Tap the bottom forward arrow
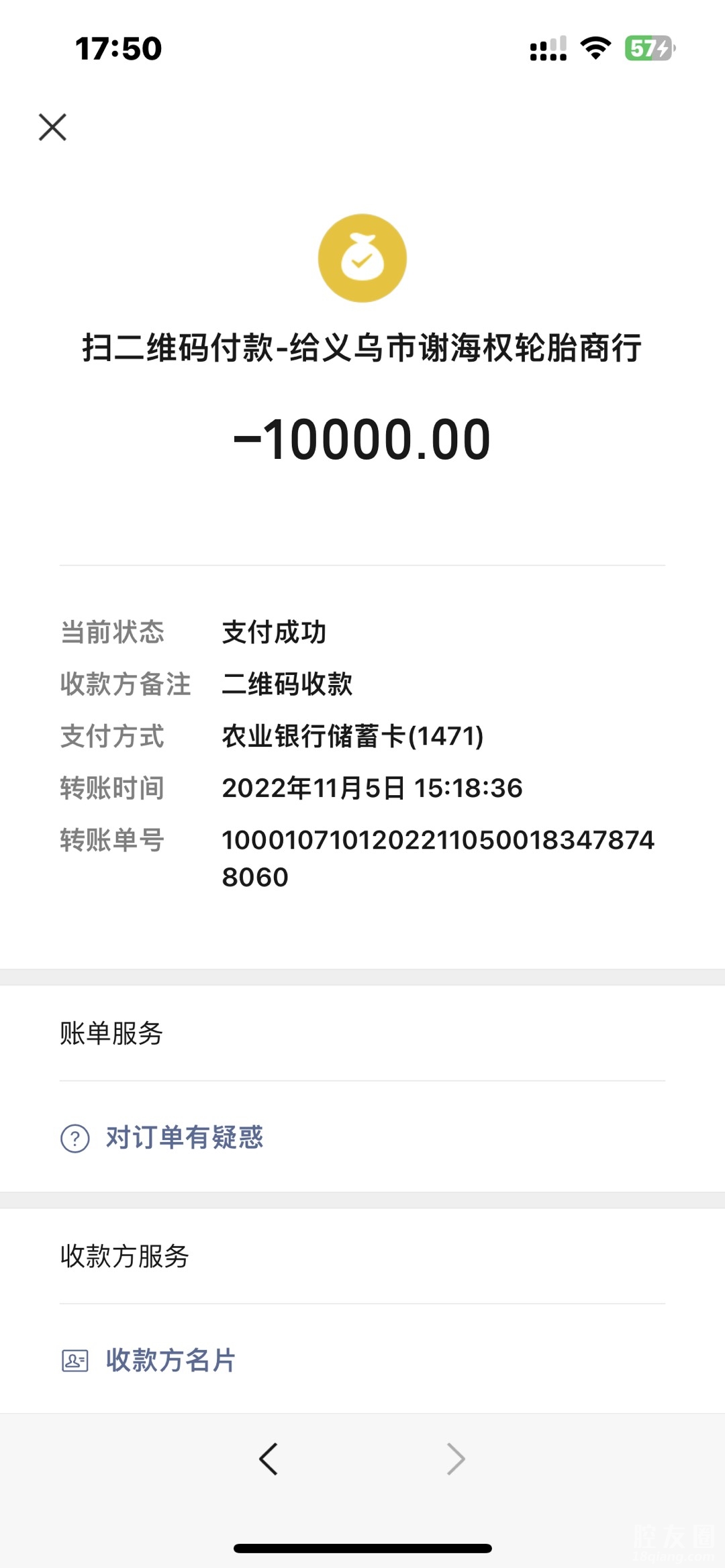Image resolution: width=725 pixels, height=1568 pixels. coord(456,1459)
